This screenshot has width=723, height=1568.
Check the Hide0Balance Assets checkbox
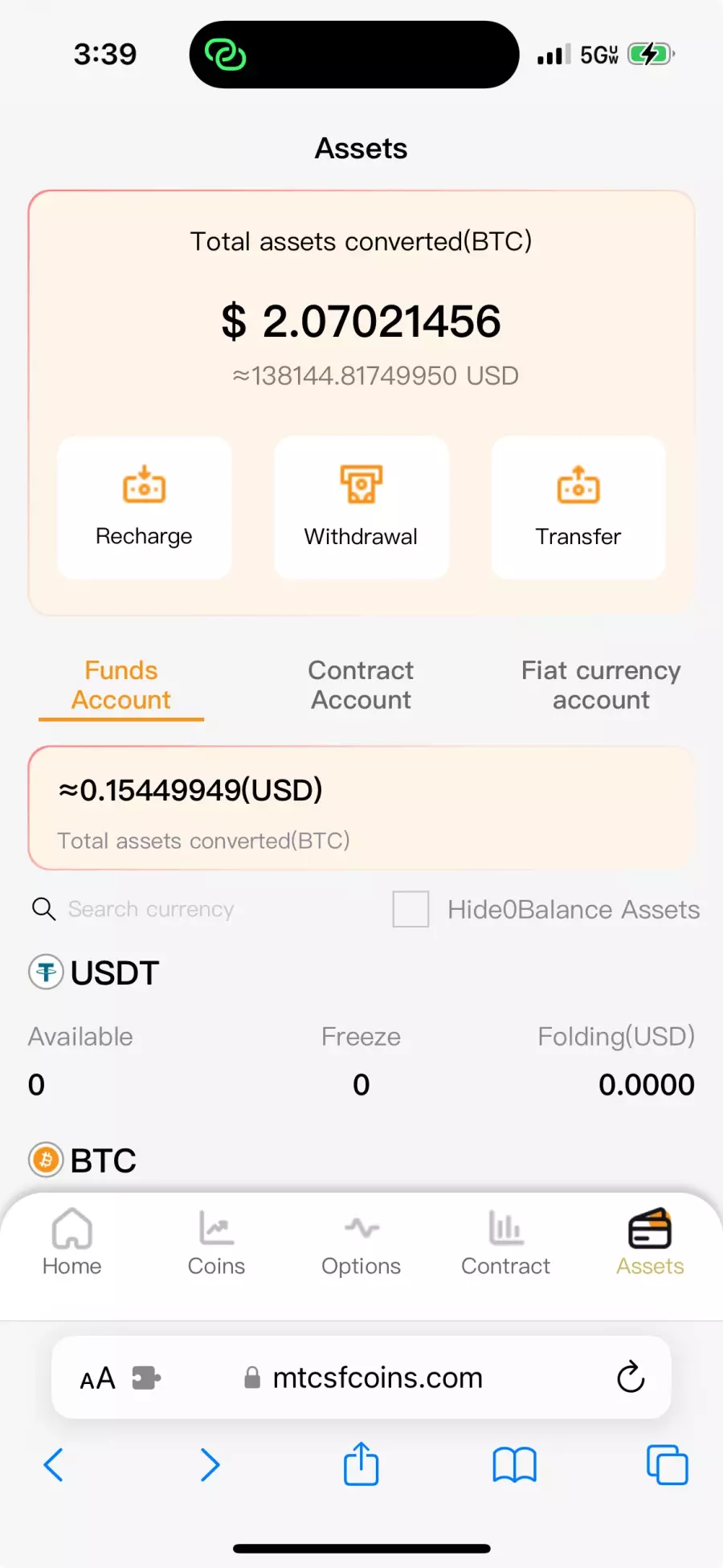coord(411,909)
